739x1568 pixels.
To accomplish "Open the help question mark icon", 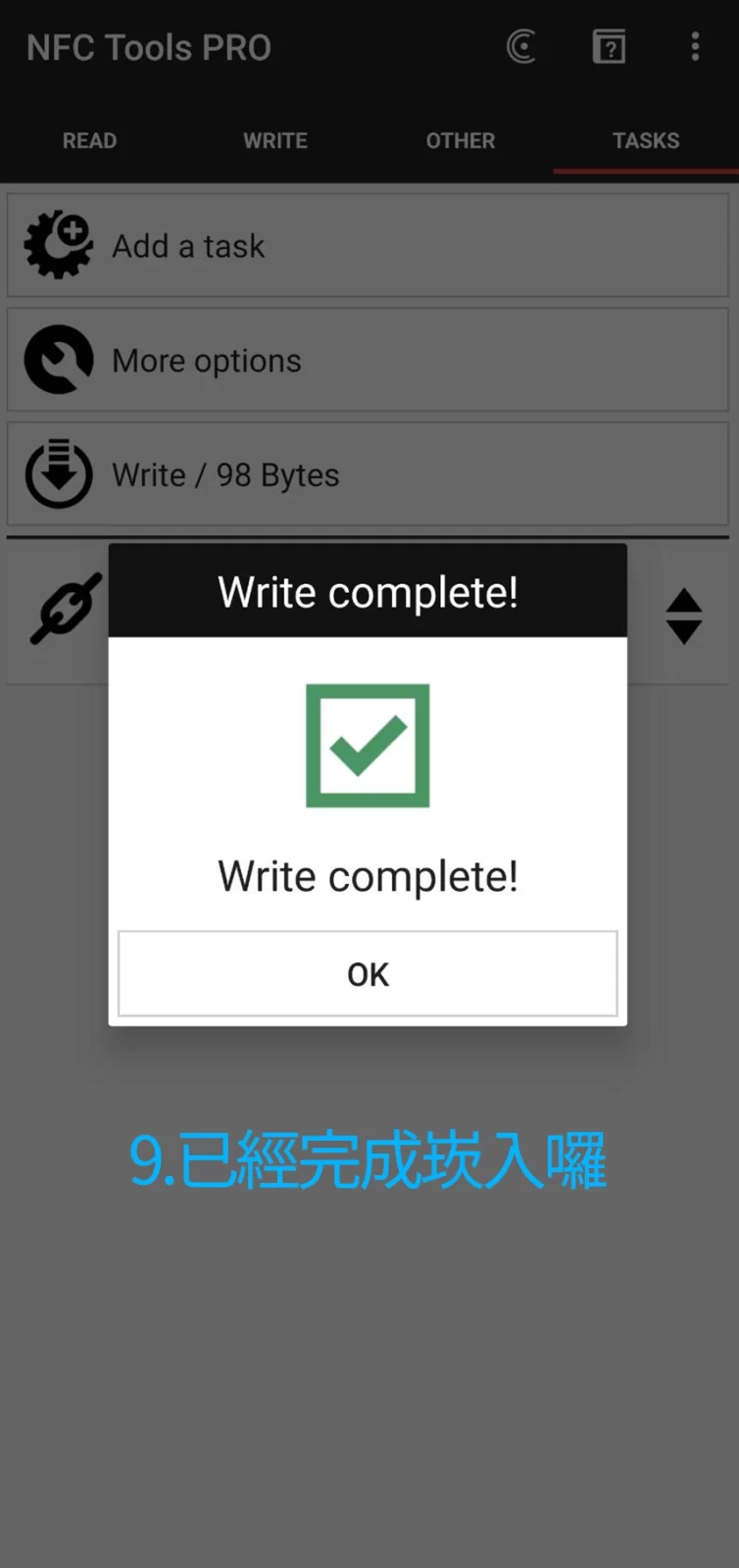I will (609, 47).
